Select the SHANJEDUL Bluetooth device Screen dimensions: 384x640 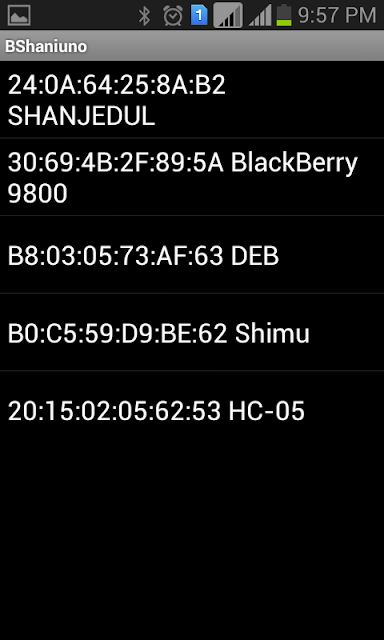(192, 100)
